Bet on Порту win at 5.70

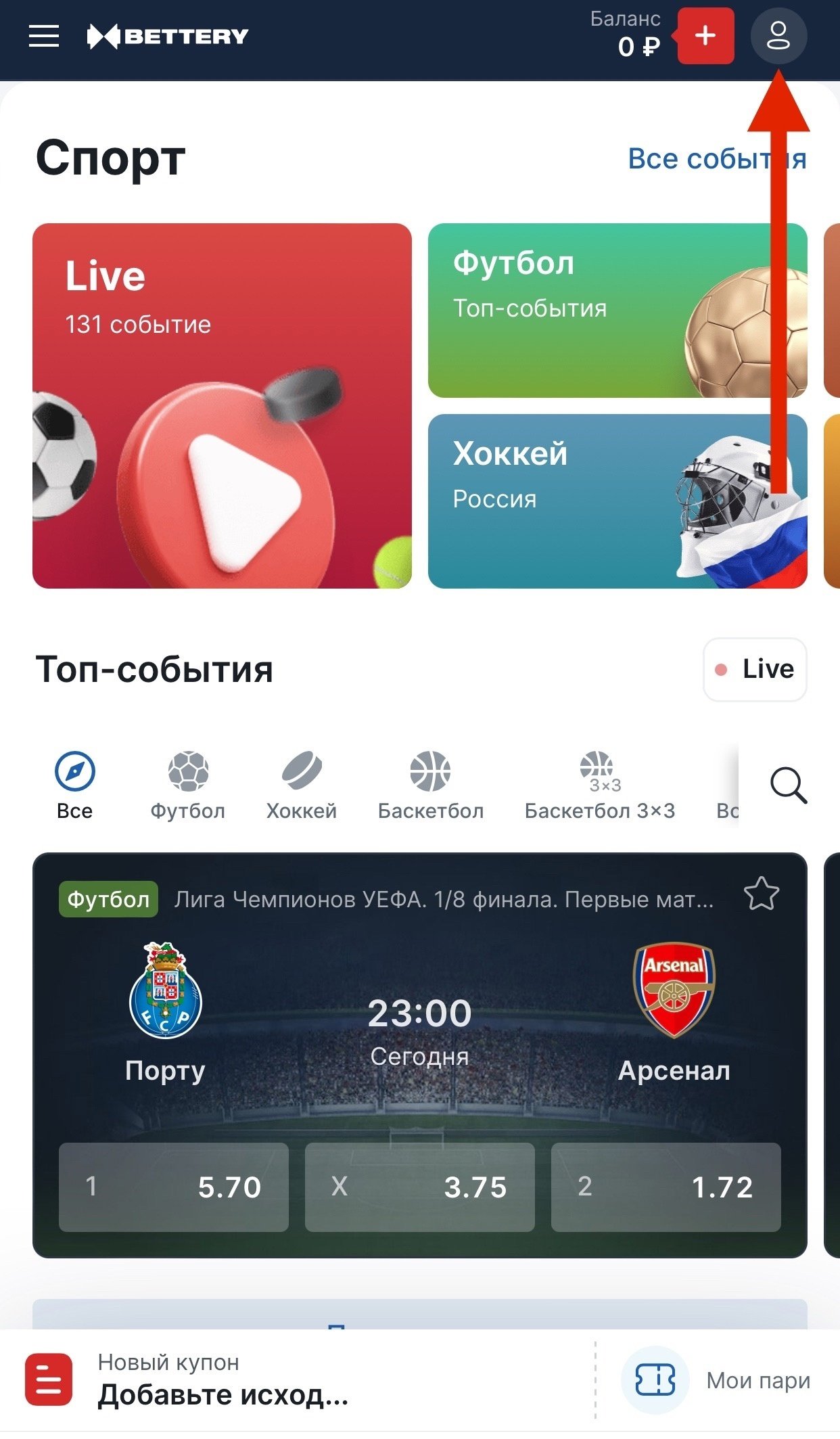174,1187
